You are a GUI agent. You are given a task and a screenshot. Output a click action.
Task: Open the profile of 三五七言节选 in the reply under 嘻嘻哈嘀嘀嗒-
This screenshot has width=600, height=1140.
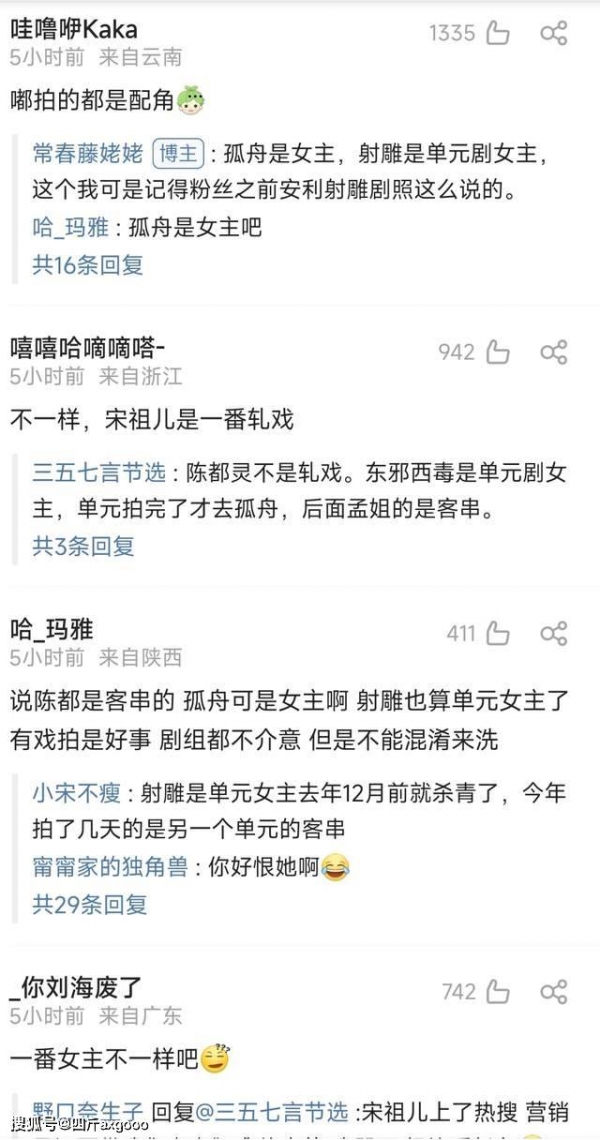[x=98, y=472]
